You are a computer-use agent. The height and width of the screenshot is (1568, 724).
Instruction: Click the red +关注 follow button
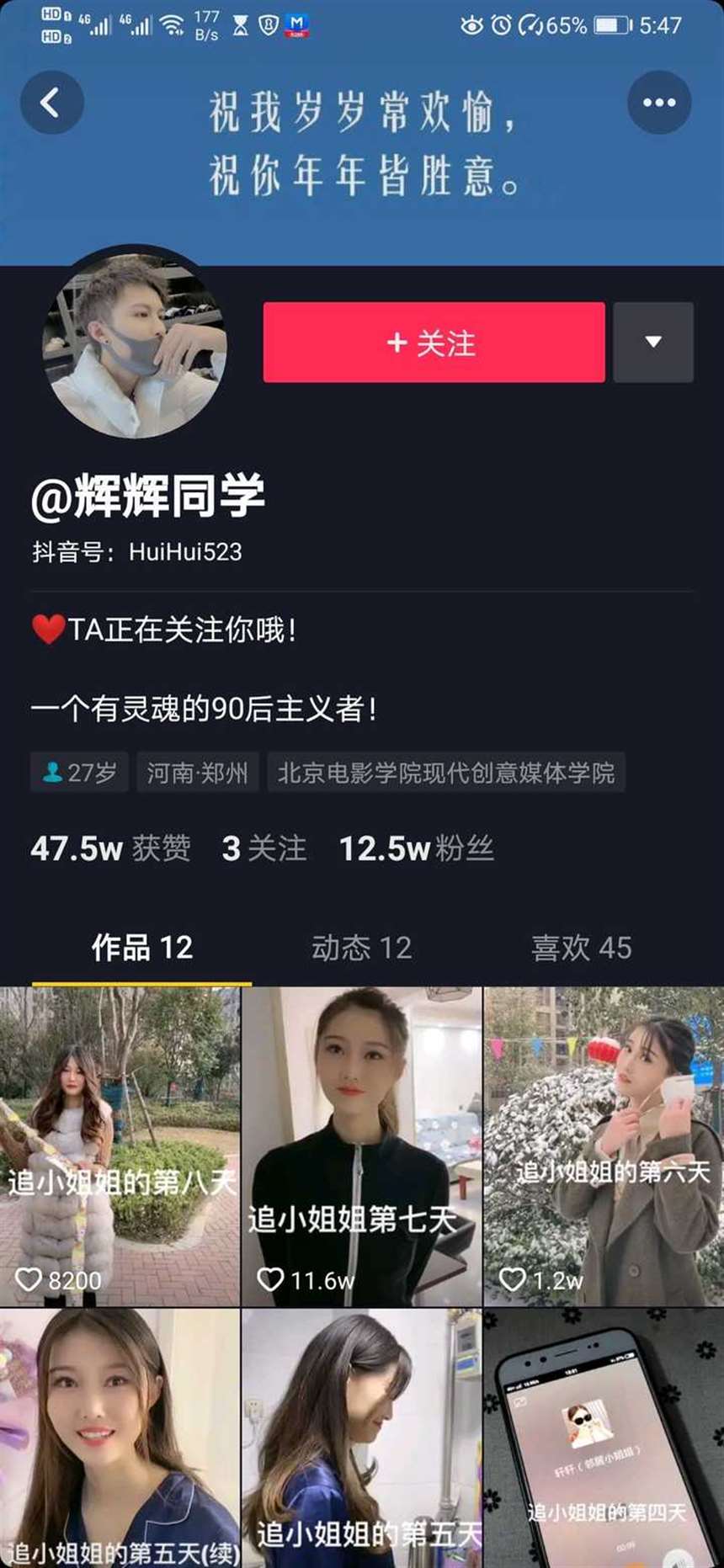pyautogui.click(x=434, y=341)
